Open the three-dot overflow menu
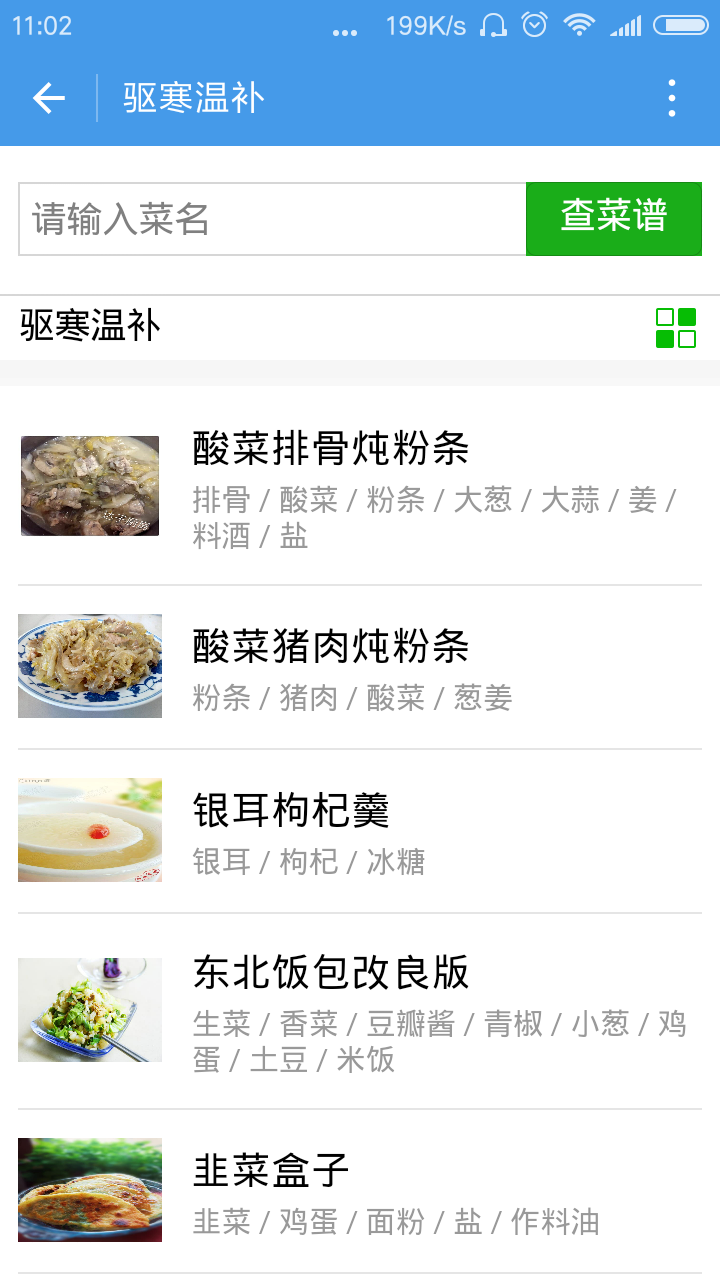Viewport: 720px width, 1280px height. [672, 98]
